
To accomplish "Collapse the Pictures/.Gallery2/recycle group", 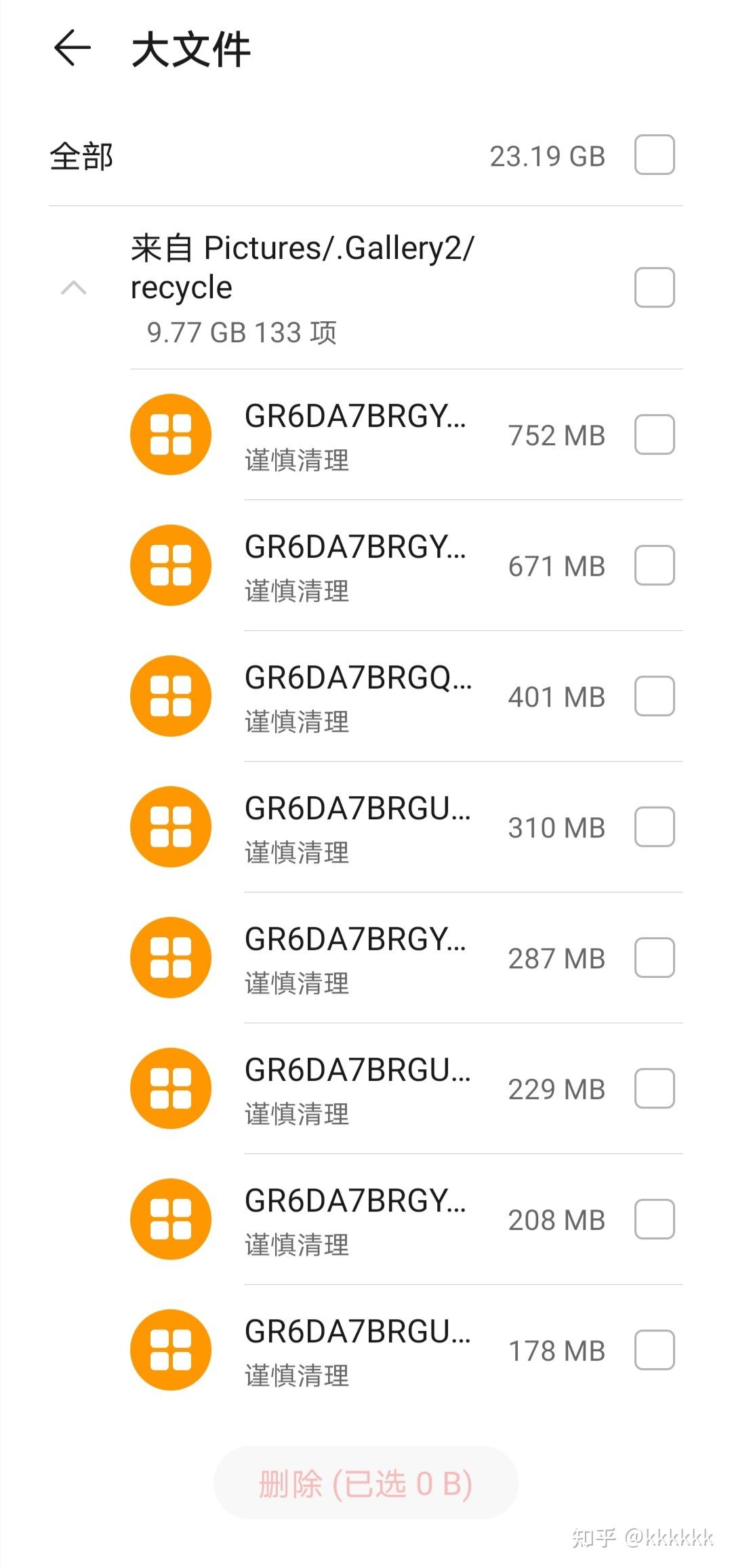I will point(73,288).
